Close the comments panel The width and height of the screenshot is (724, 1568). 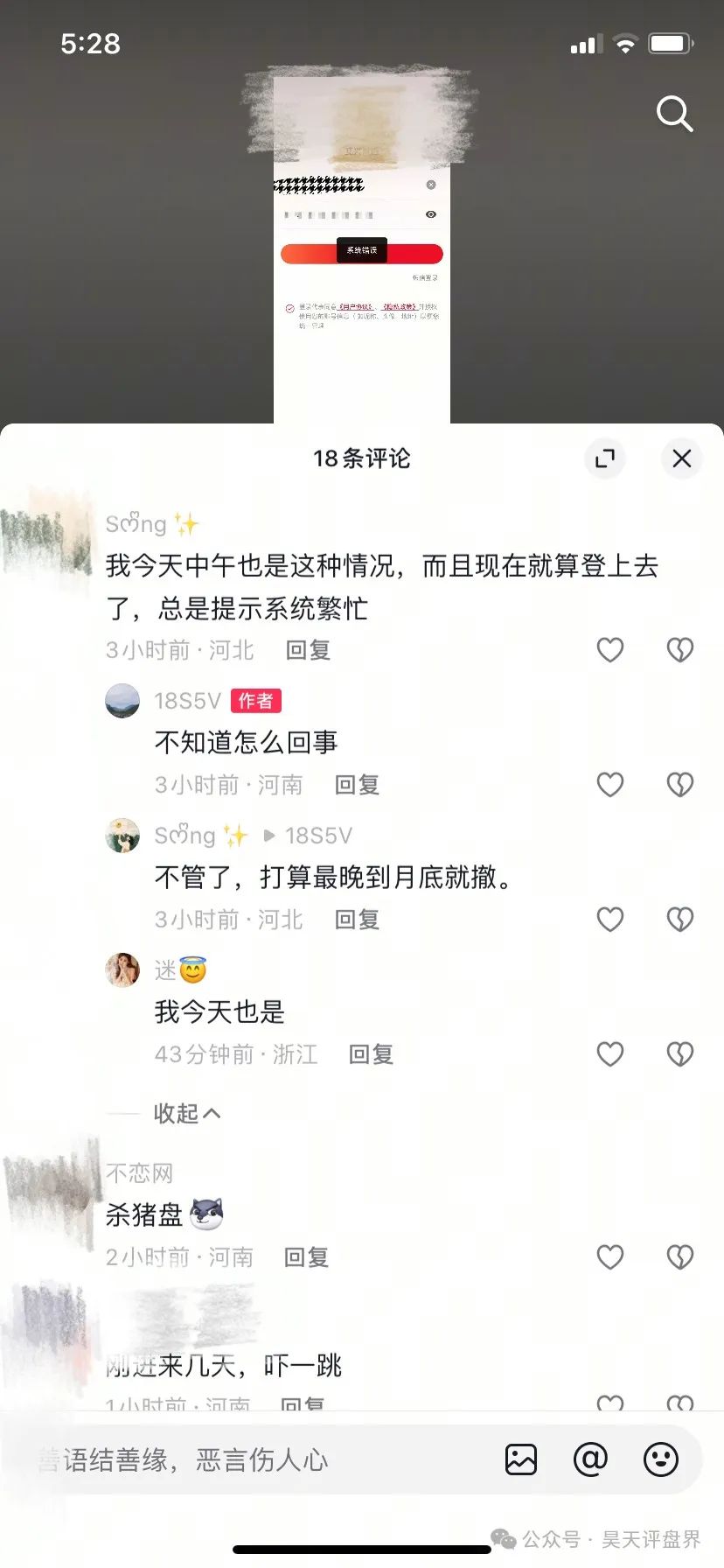point(682,458)
